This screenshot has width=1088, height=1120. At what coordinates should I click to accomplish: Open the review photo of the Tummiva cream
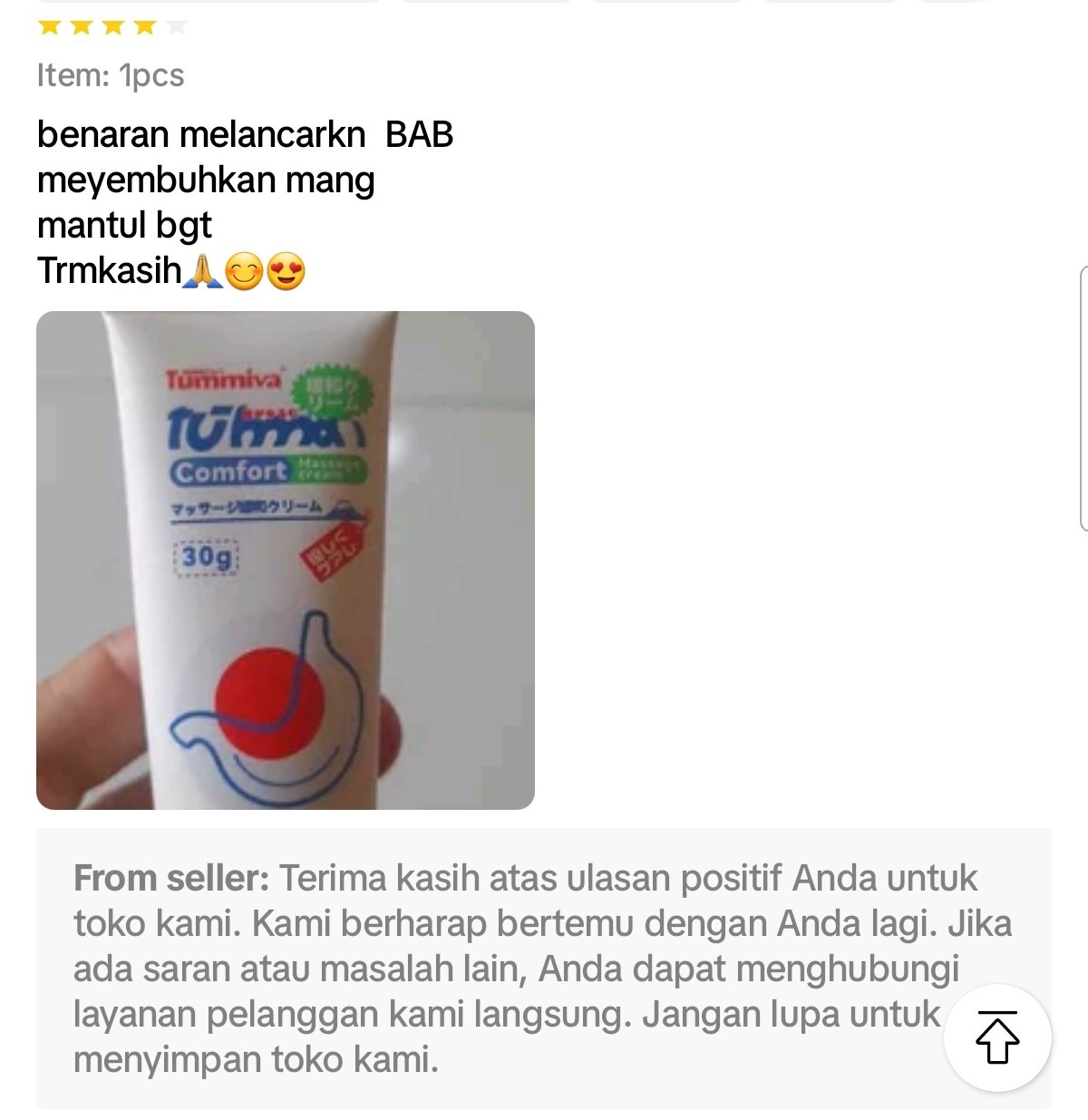285,560
